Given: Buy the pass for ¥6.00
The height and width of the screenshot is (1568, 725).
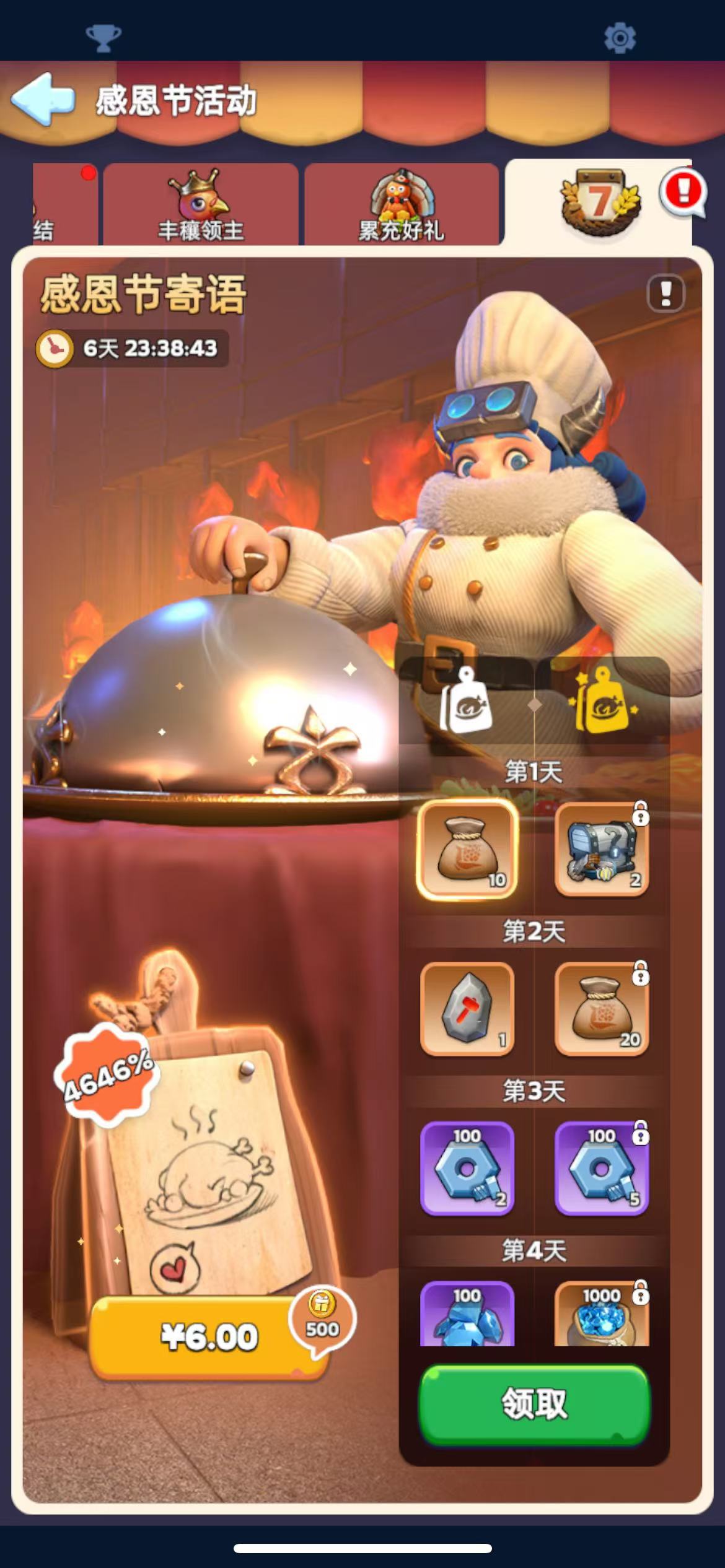Looking at the screenshot, I should (x=209, y=1337).
